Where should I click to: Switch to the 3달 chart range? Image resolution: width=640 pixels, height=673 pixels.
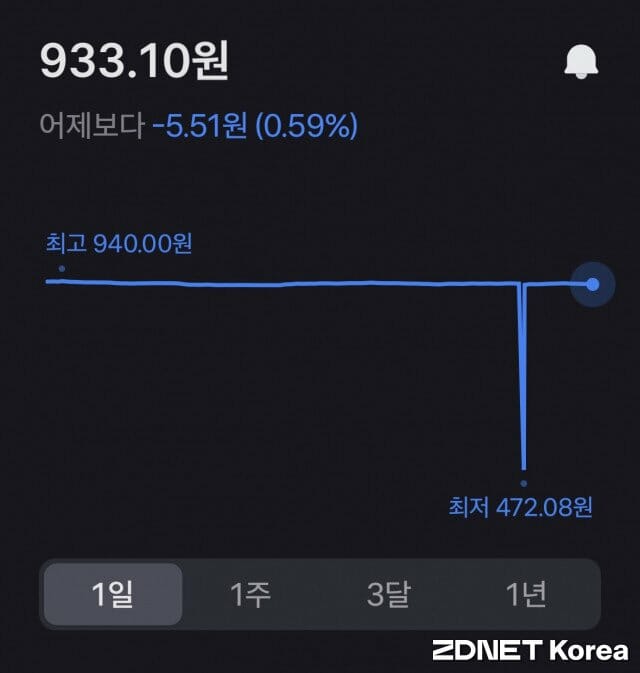388,595
